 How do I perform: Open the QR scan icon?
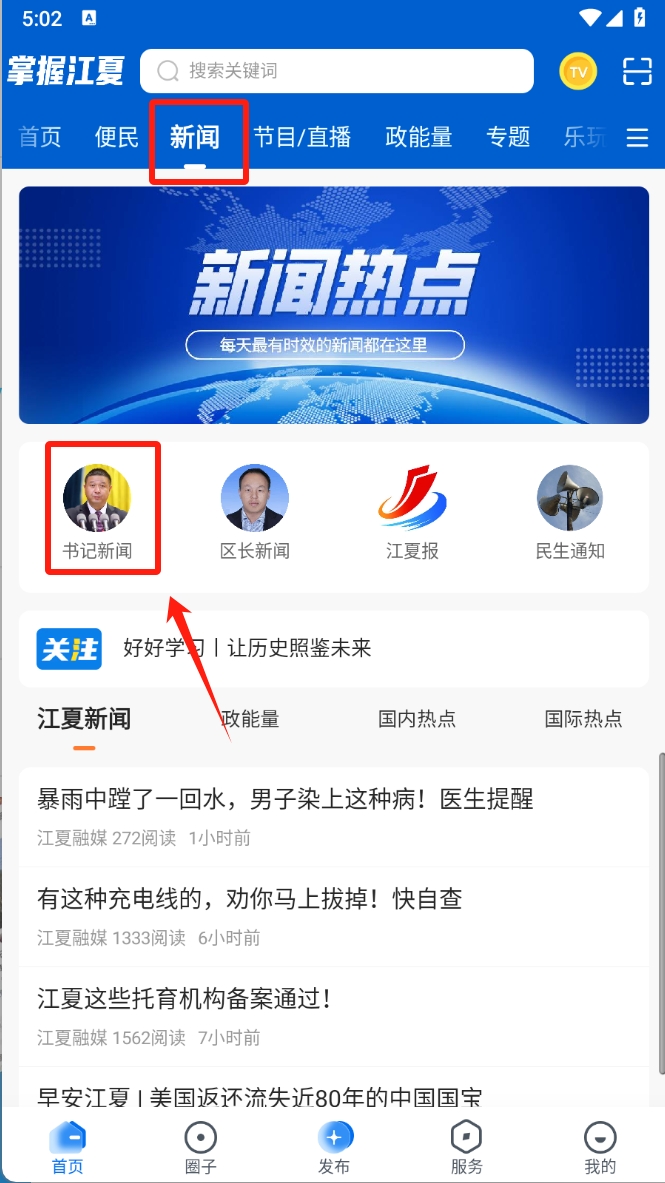pos(637,71)
